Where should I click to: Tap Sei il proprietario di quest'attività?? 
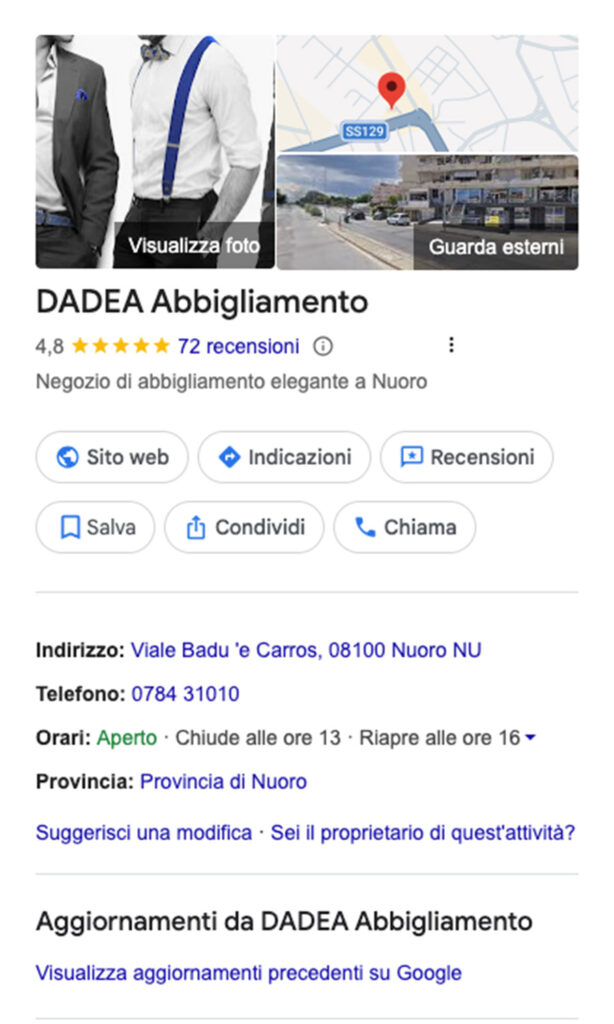coord(423,833)
